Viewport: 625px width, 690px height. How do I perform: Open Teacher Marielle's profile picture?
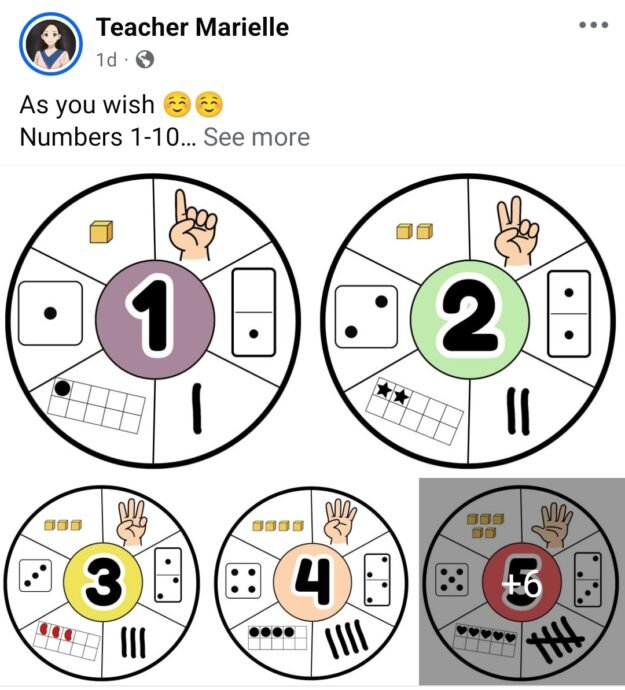[50, 45]
